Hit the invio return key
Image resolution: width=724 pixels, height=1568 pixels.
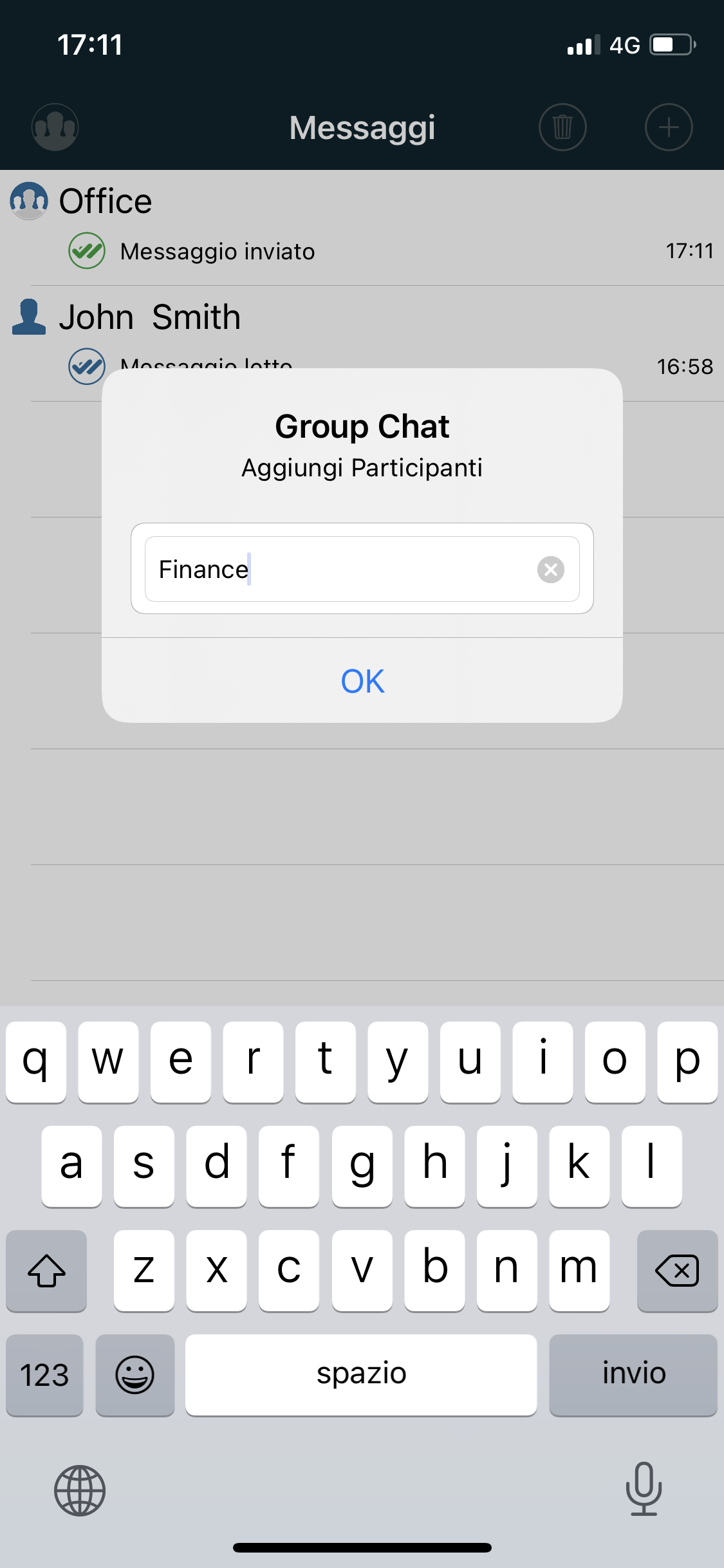pos(633,1374)
